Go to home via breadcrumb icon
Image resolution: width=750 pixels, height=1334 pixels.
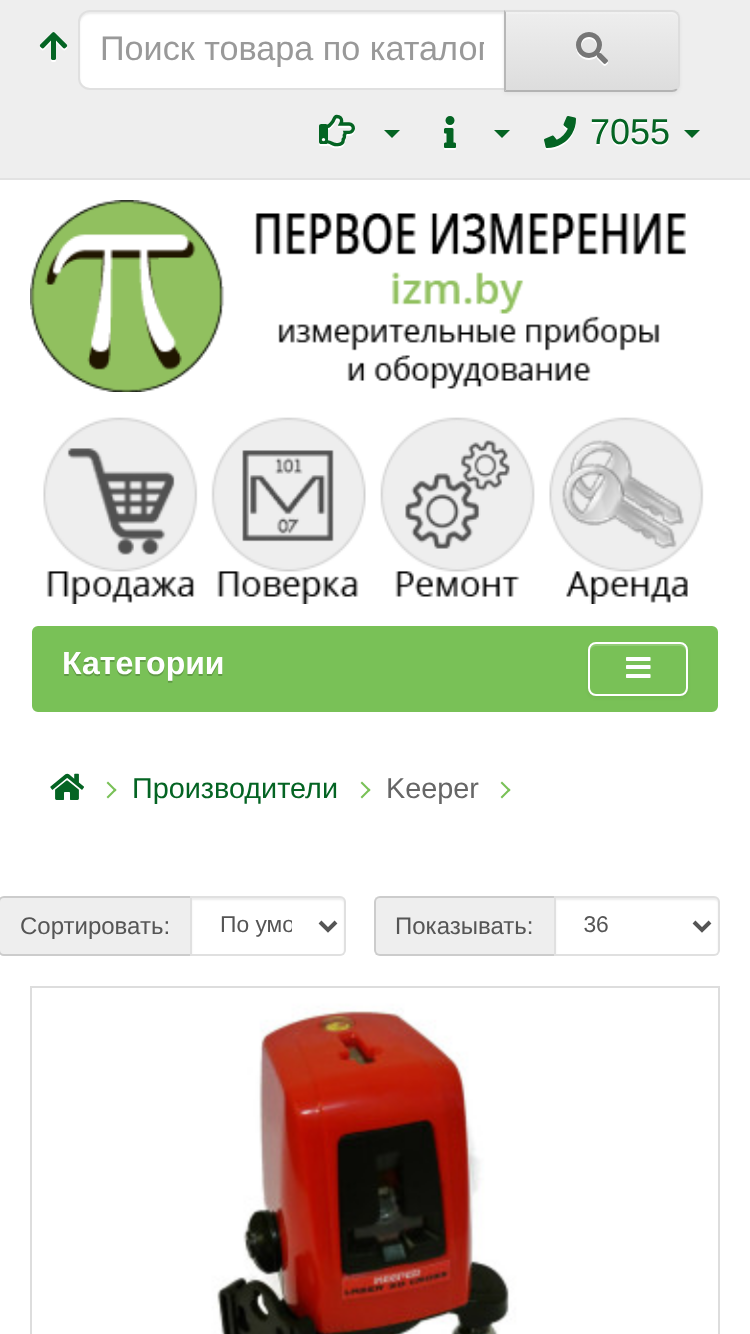pyautogui.click(x=67, y=788)
